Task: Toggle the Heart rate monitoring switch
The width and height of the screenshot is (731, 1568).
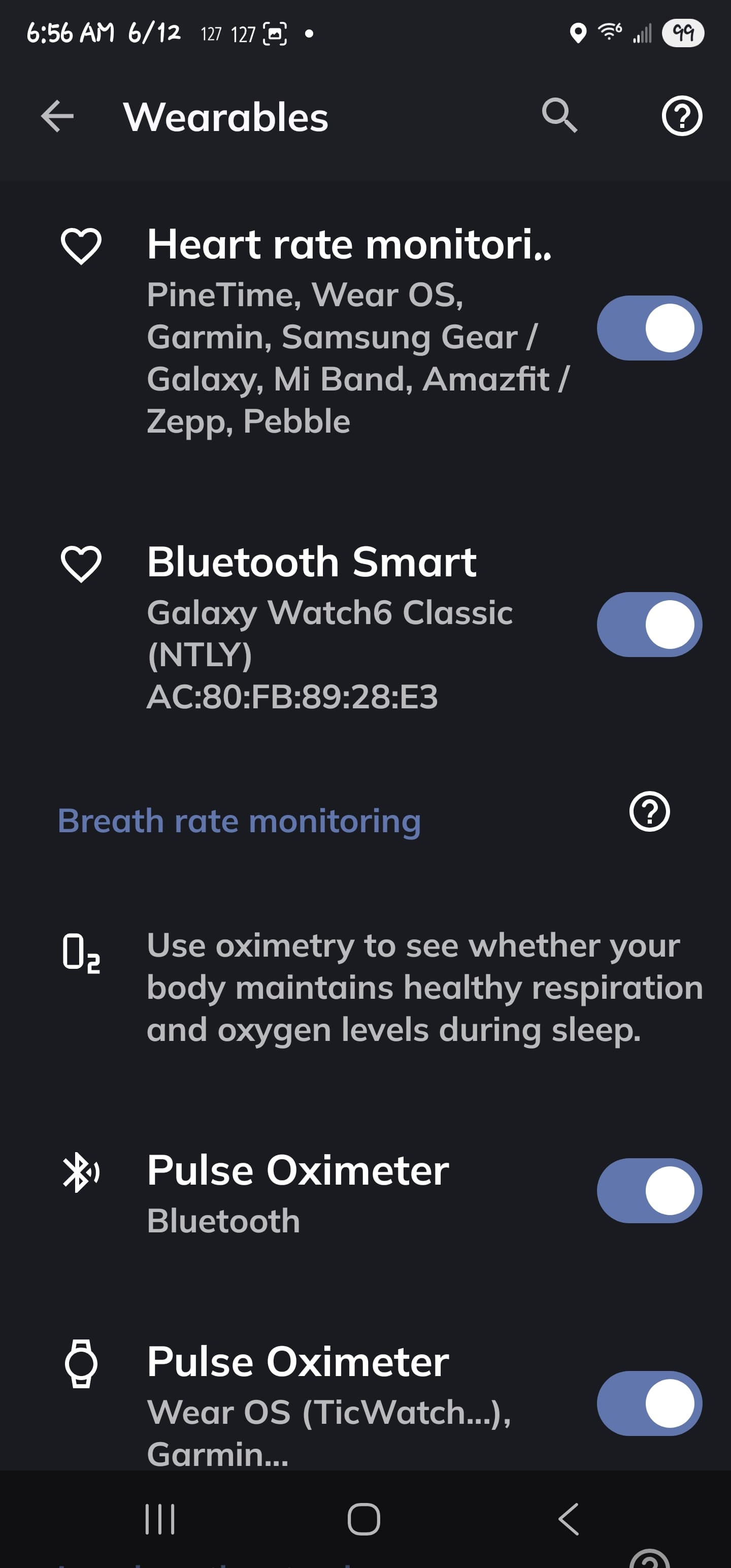Action: (649, 328)
